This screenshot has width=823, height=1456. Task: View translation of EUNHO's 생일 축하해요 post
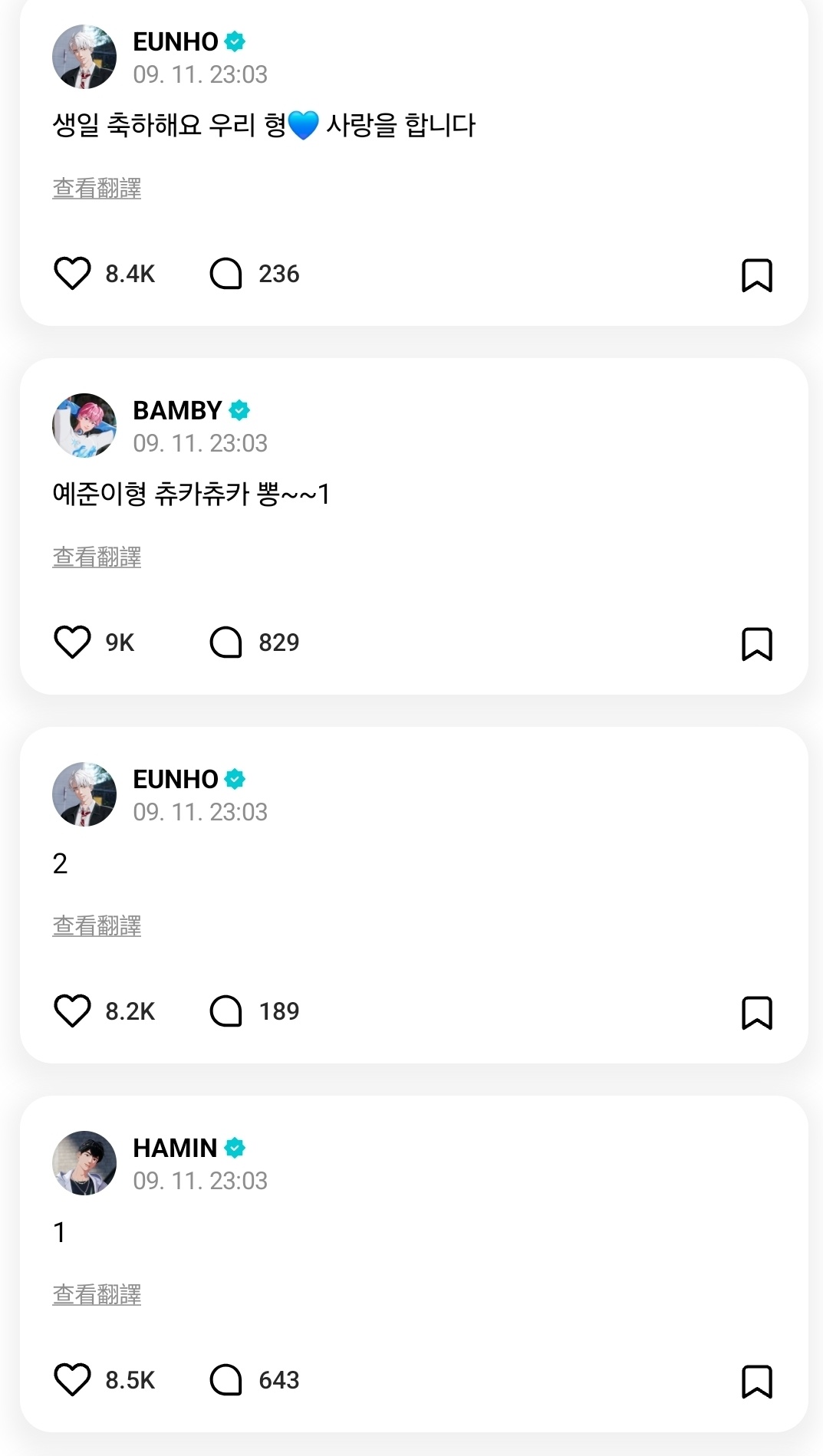click(x=97, y=189)
